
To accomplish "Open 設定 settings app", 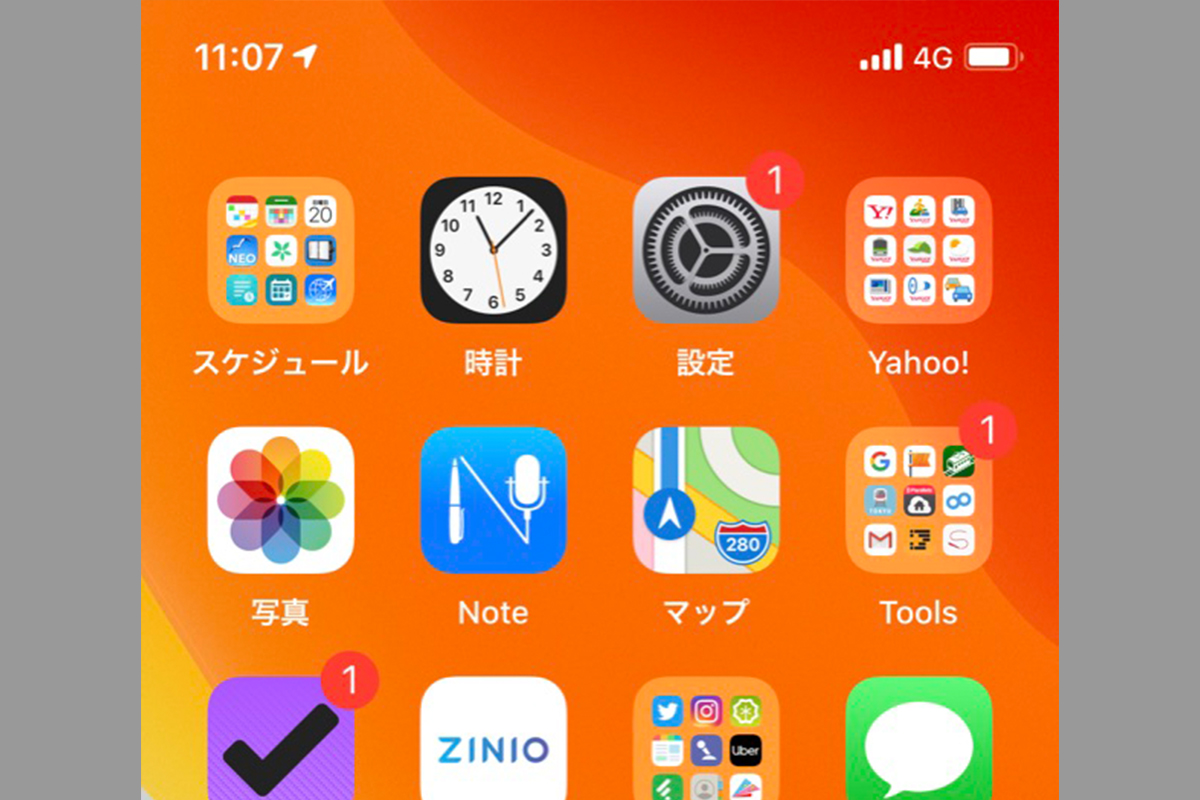I will tap(706, 250).
